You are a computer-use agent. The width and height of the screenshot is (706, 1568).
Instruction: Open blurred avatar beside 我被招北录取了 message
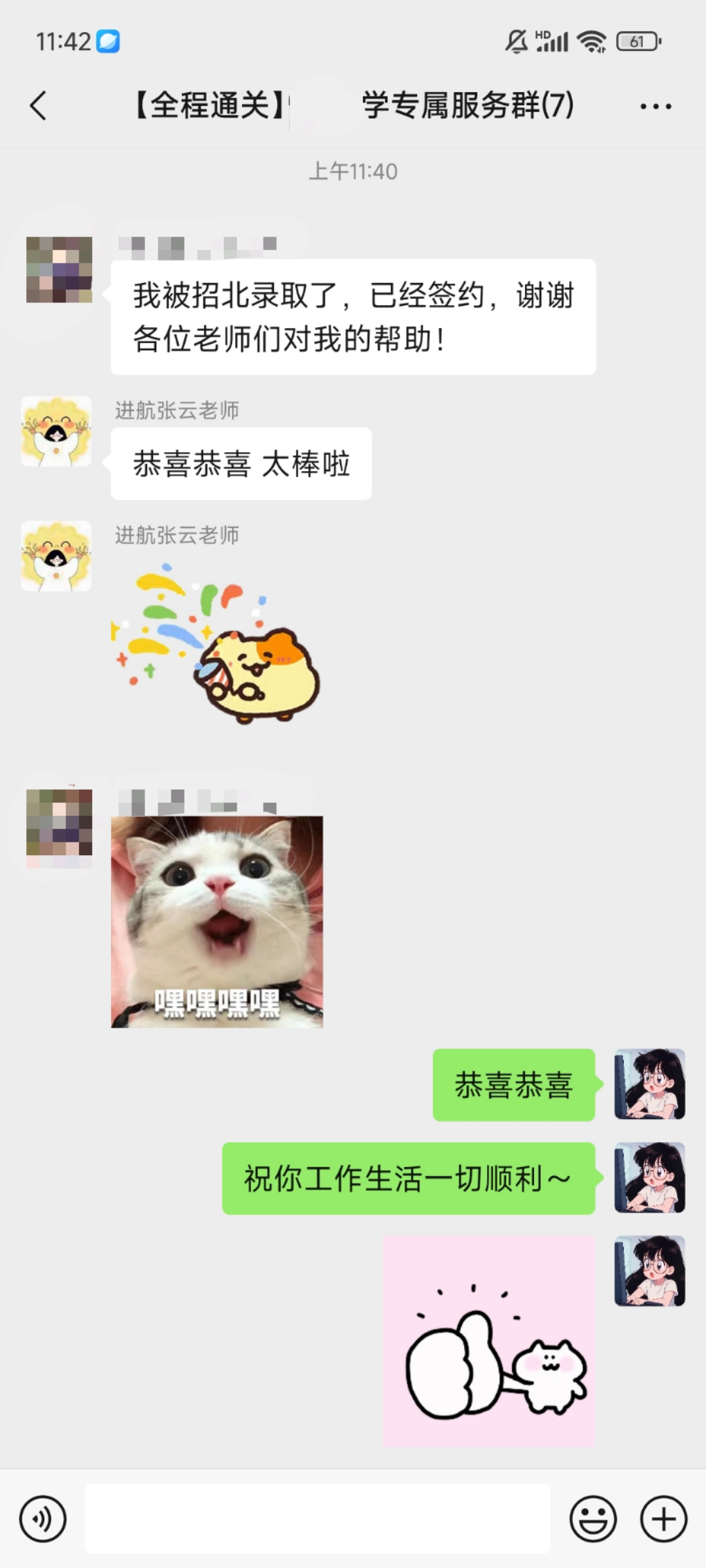click(x=59, y=269)
